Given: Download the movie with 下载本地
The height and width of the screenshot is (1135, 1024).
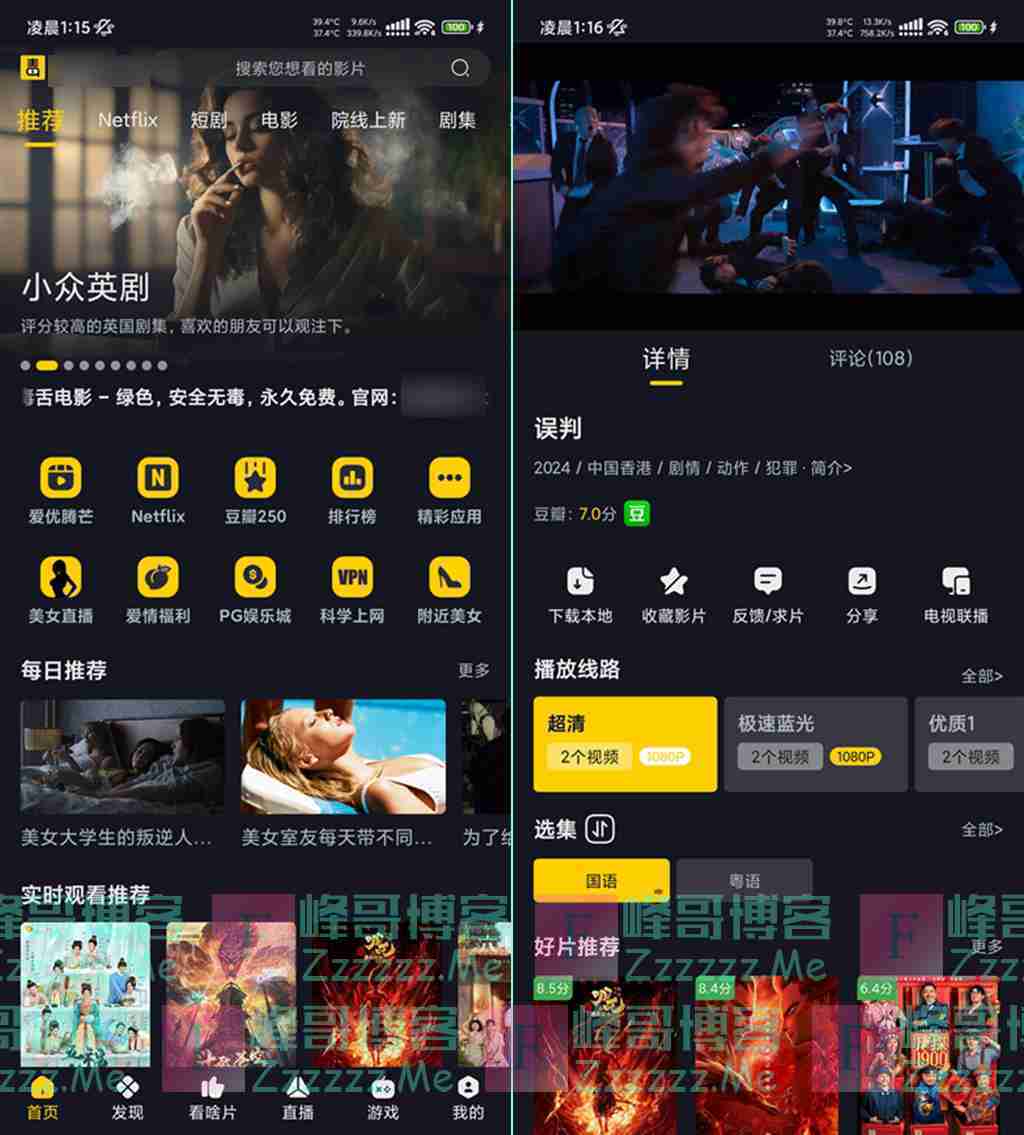Looking at the screenshot, I should click(x=580, y=594).
